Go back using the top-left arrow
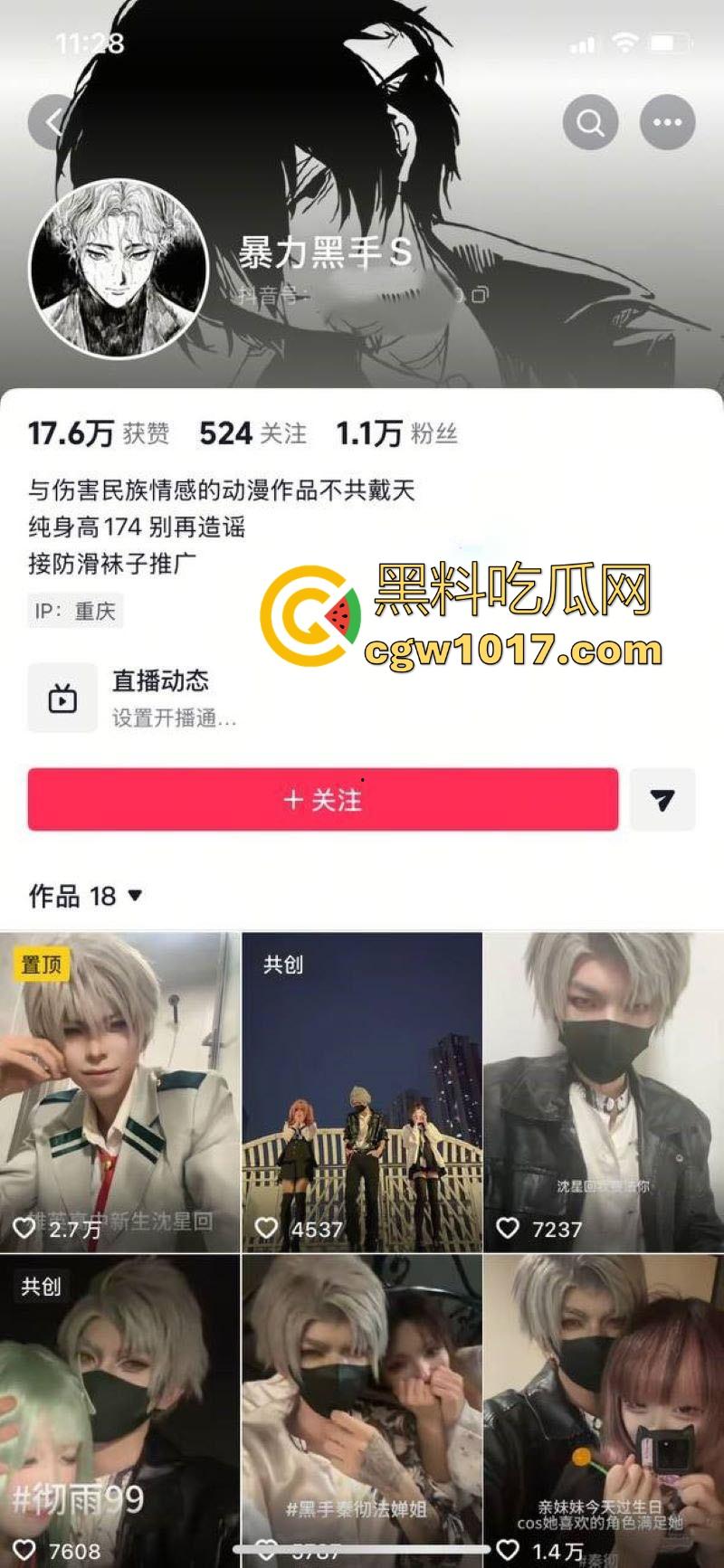This screenshot has height=1568, width=724. click(x=52, y=122)
